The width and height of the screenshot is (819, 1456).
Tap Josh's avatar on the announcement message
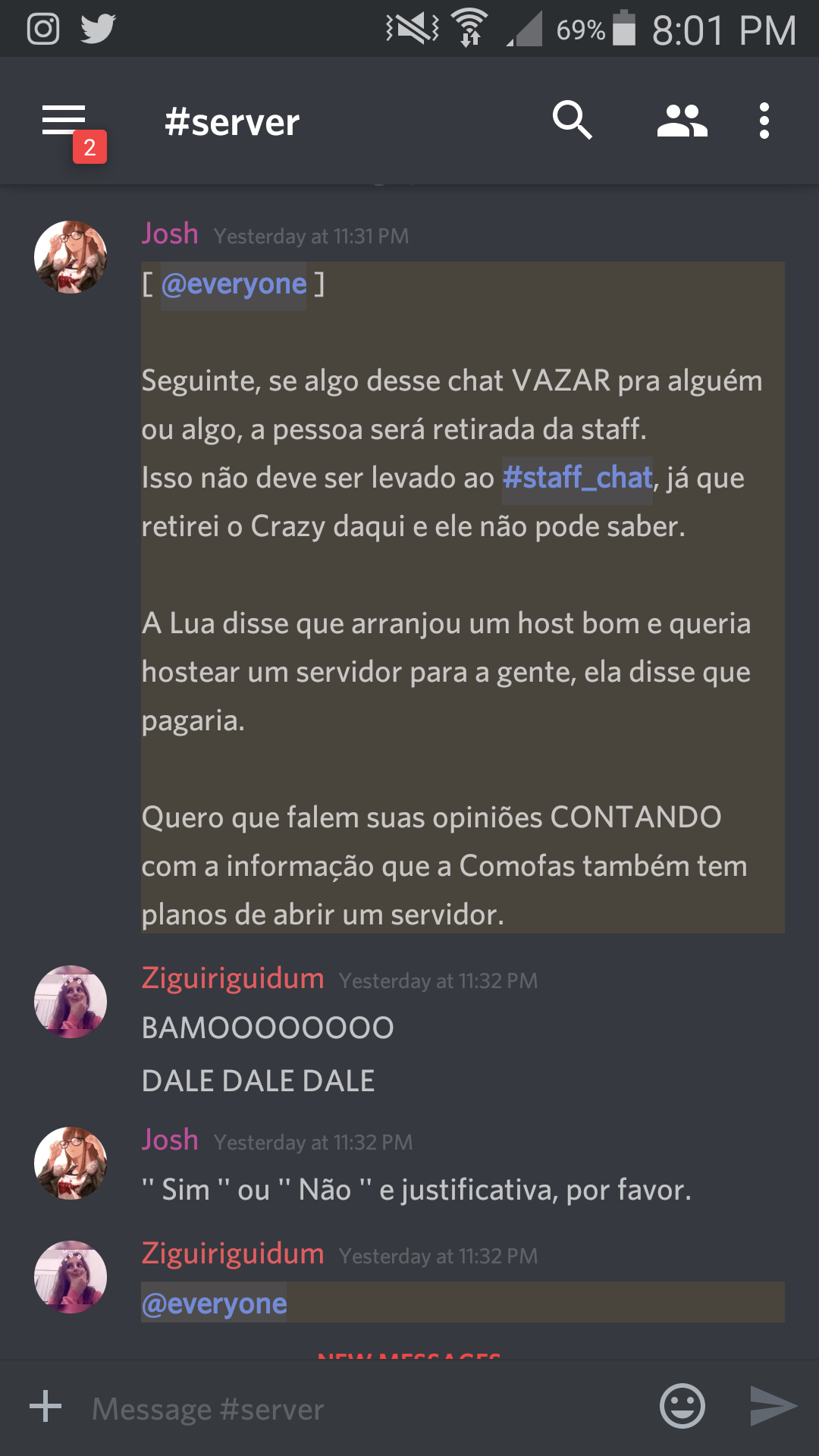(x=71, y=257)
